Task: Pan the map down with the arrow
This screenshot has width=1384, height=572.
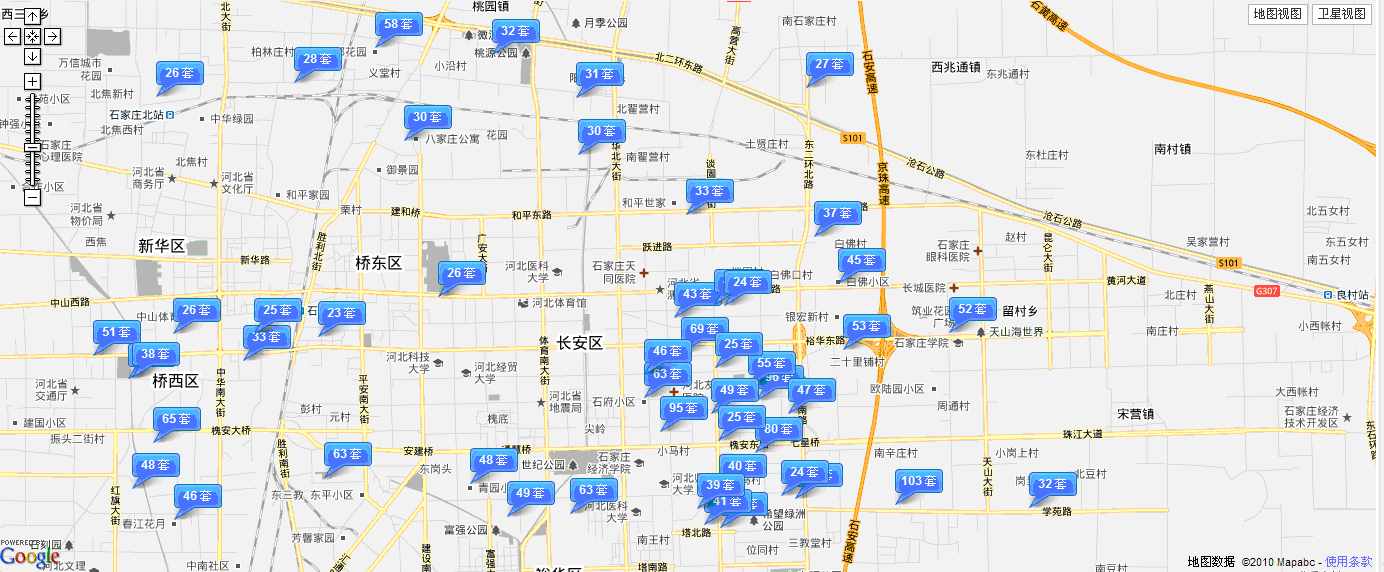Action: coord(32,56)
